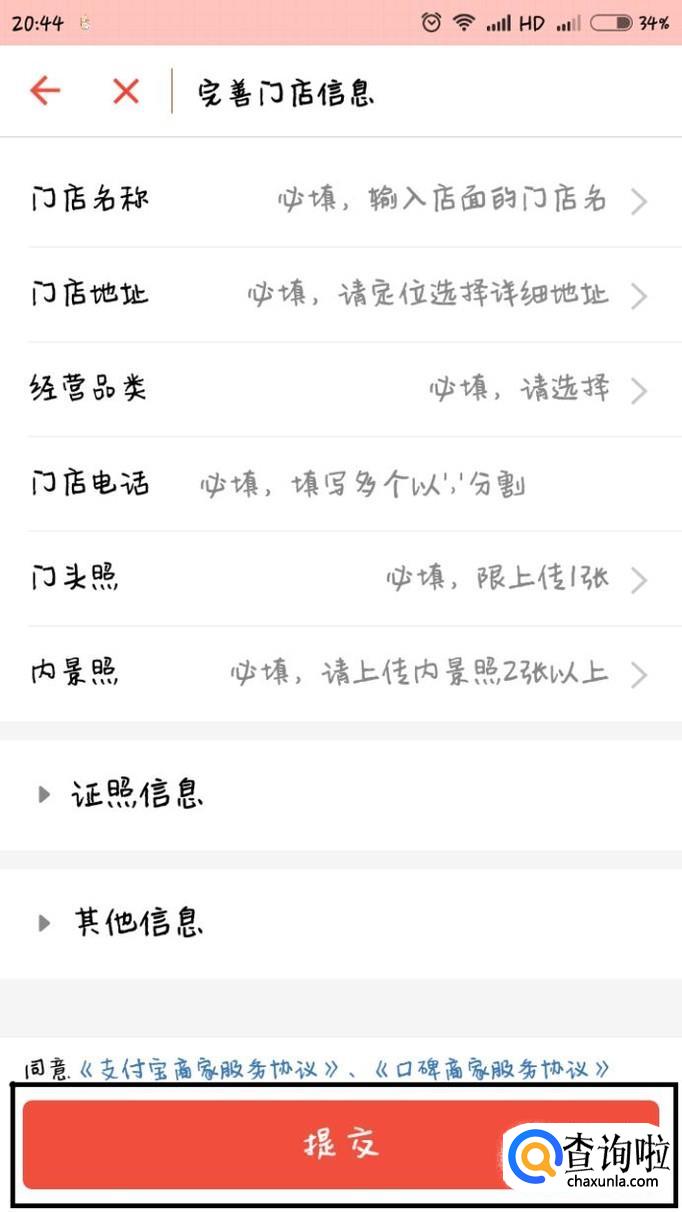Screen dimensions: 682x1212
Task: Open the 门店名称 row
Action: (x=341, y=201)
